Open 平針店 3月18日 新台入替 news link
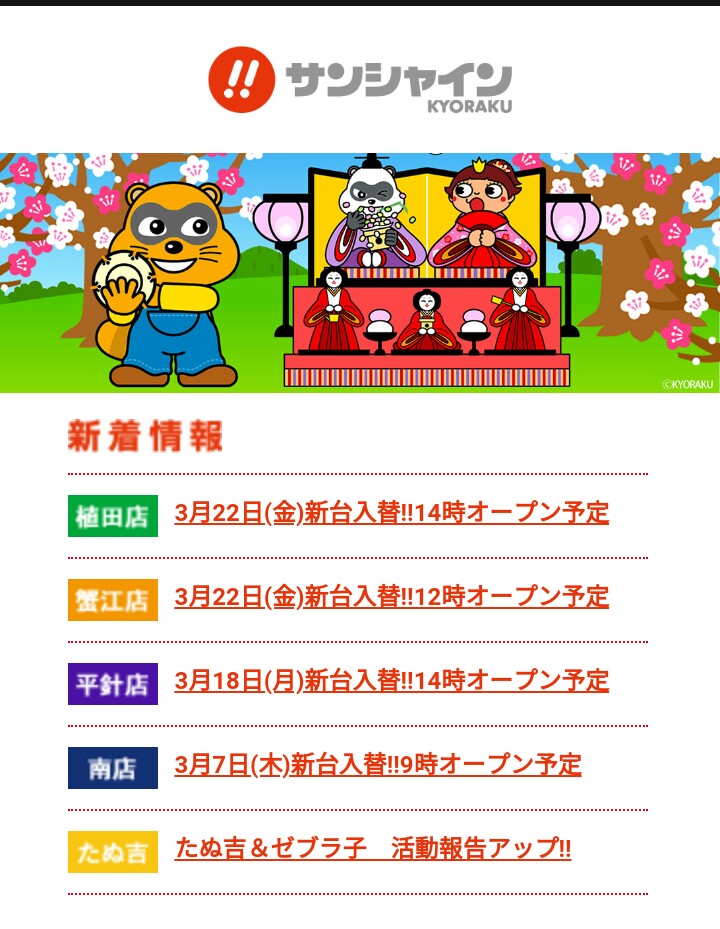 click(x=391, y=682)
